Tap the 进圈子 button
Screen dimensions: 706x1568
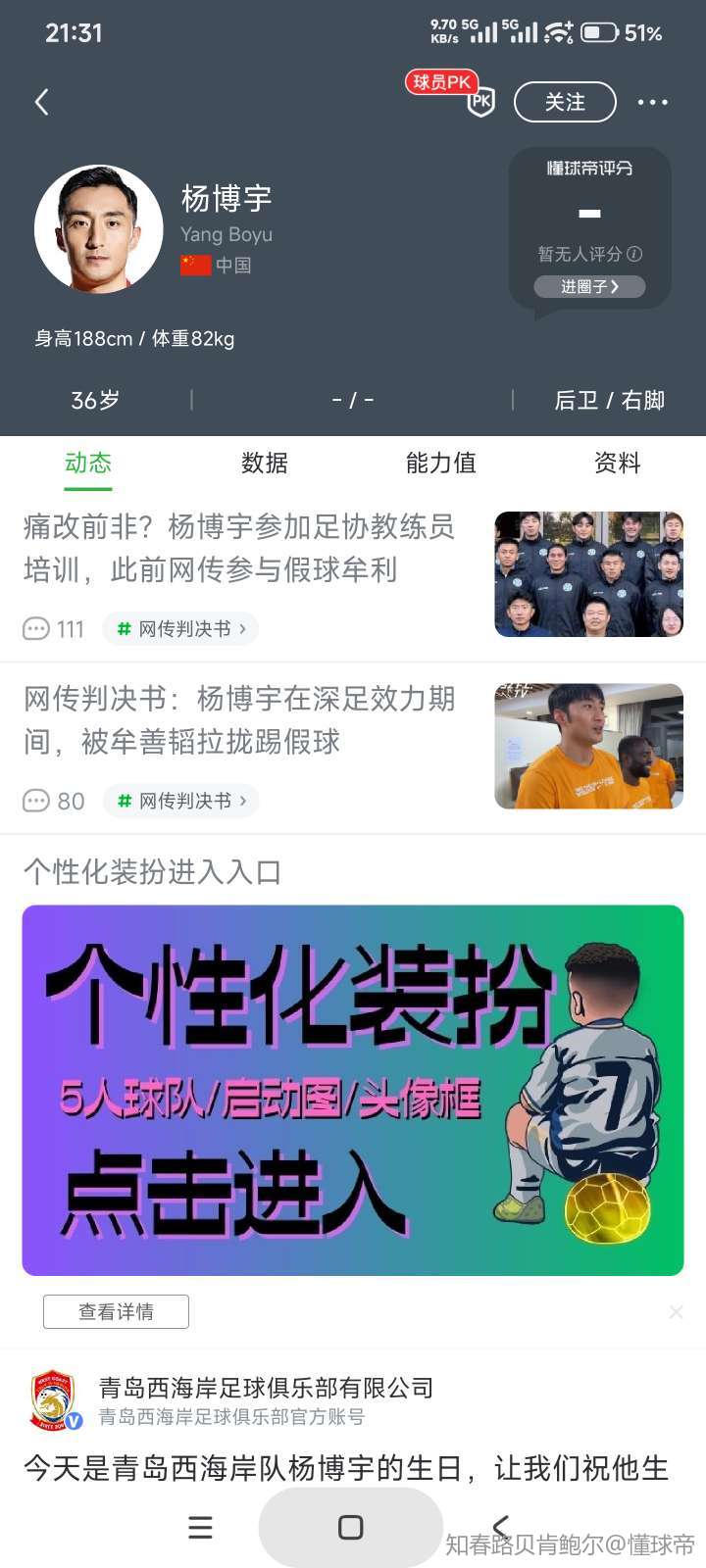pyautogui.click(x=589, y=286)
